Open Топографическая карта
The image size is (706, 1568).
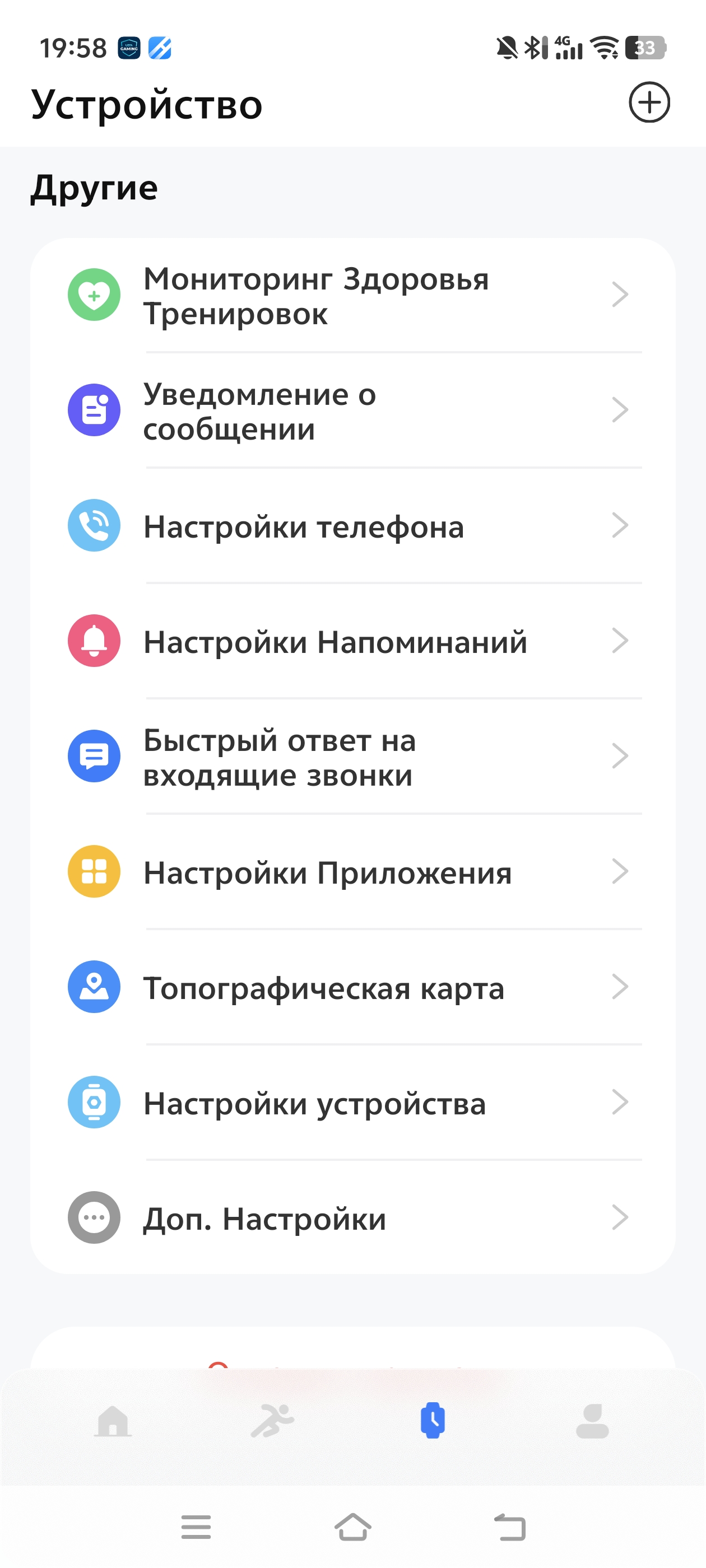352,987
